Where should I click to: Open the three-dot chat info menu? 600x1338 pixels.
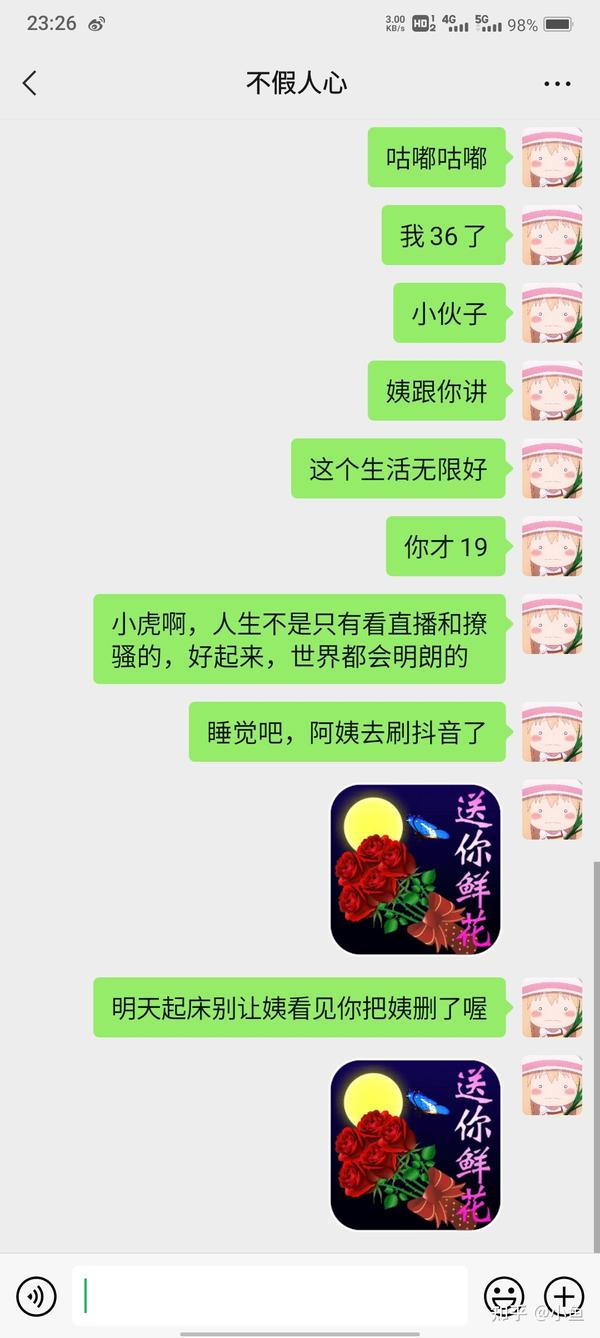click(x=557, y=84)
